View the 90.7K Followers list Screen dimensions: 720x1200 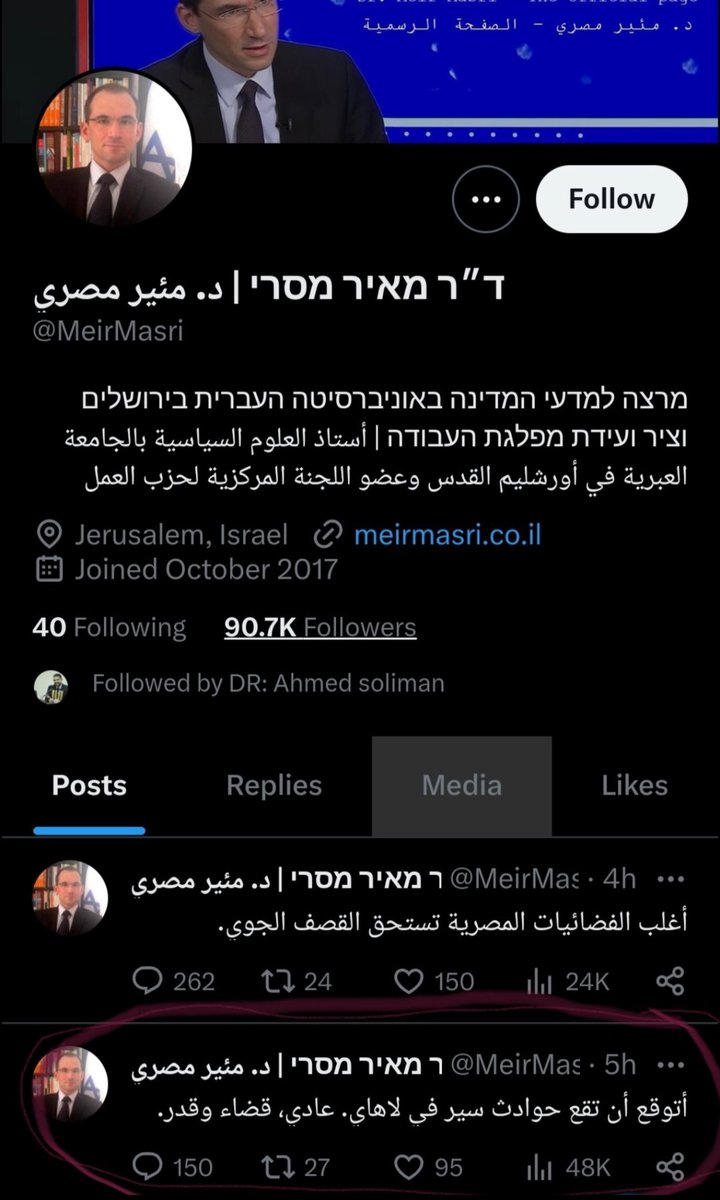[320, 627]
